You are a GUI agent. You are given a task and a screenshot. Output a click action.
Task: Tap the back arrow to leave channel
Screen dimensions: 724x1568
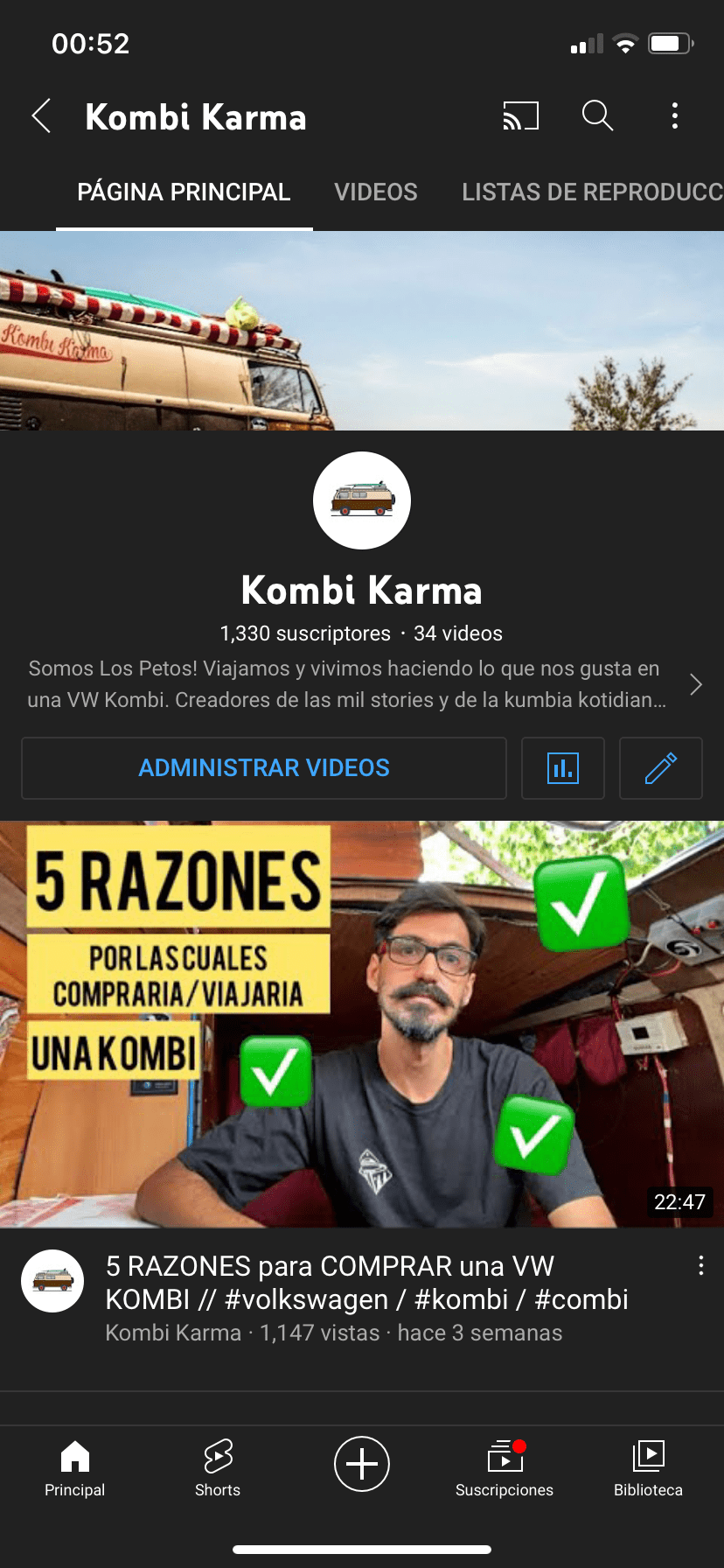point(40,115)
